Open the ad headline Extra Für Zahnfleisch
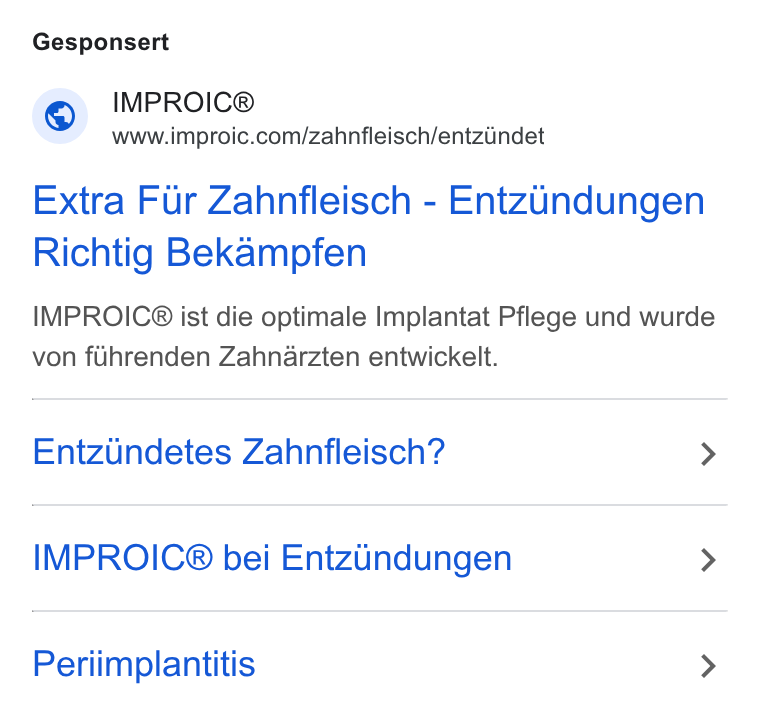The image size is (760, 716). point(368,226)
